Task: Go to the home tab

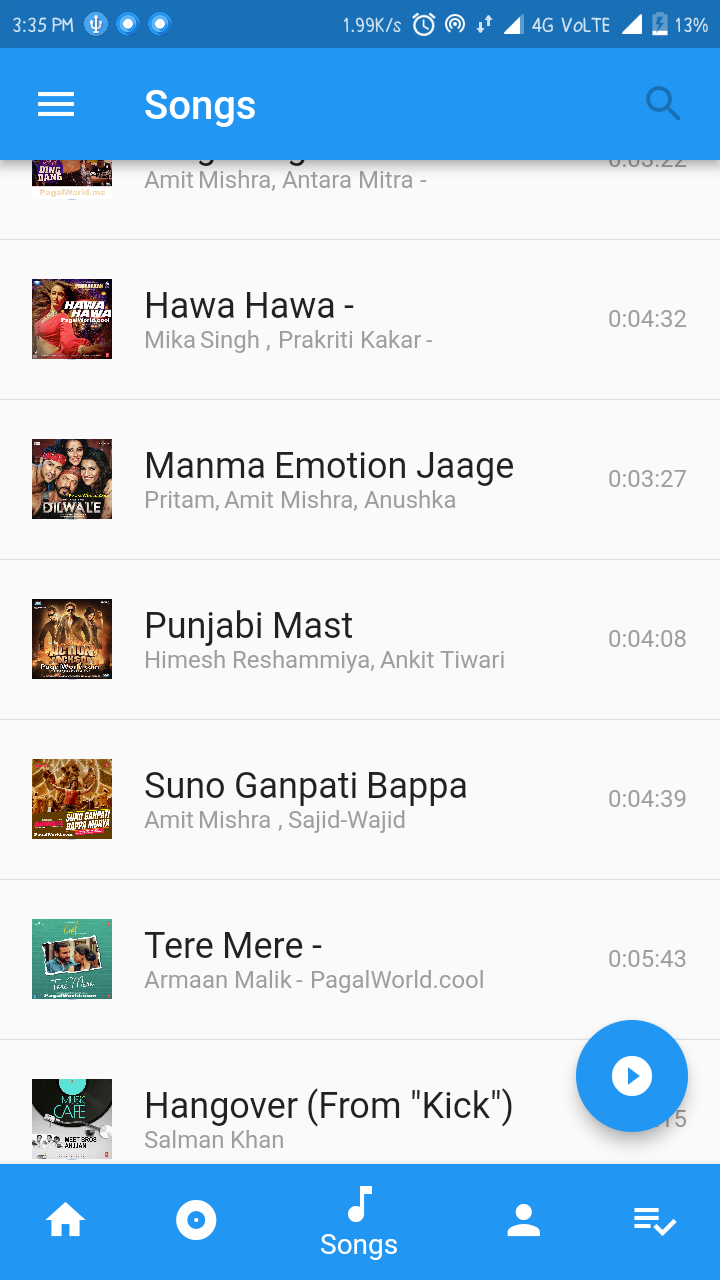Action: point(66,1221)
